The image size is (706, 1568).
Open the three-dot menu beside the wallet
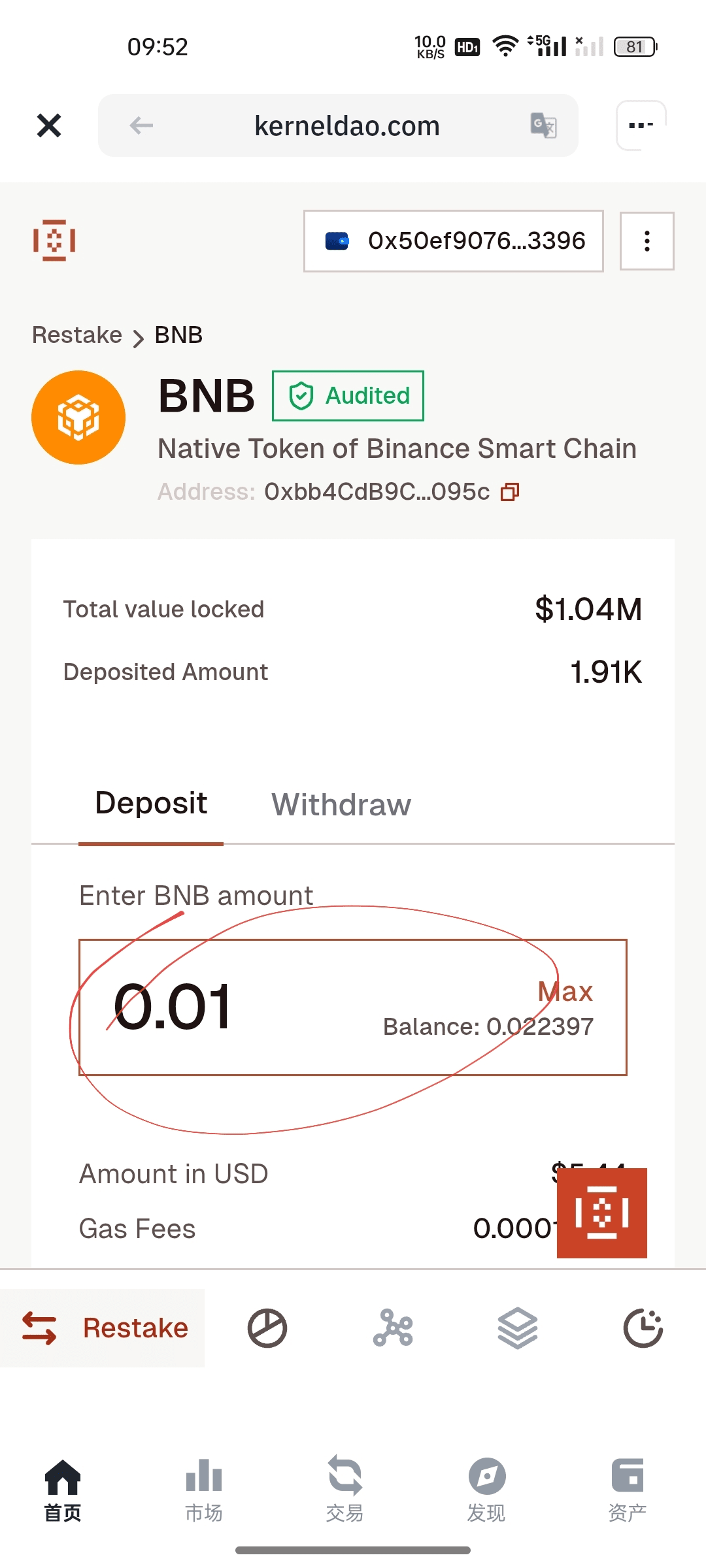647,241
